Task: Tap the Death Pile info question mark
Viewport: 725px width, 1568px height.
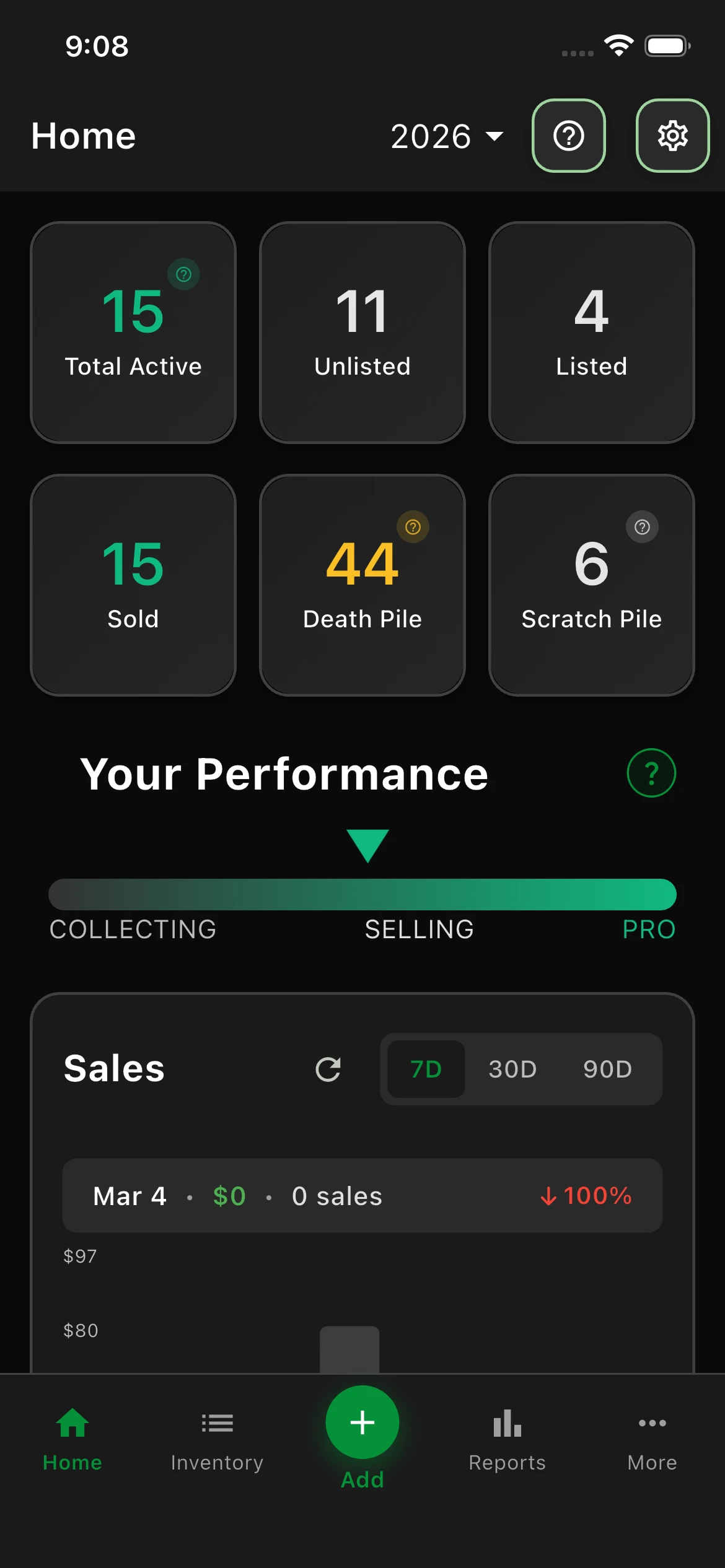Action: pos(413,528)
